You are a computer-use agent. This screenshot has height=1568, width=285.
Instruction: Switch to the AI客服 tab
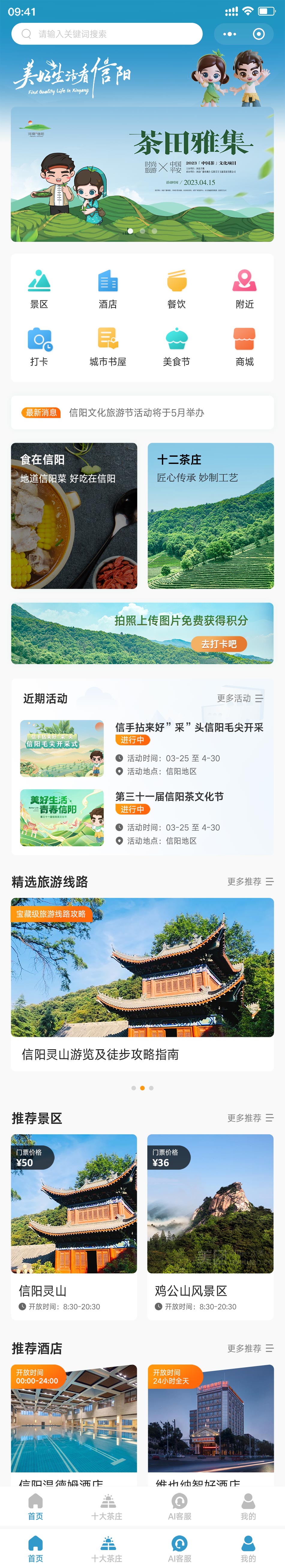(180, 1549)
